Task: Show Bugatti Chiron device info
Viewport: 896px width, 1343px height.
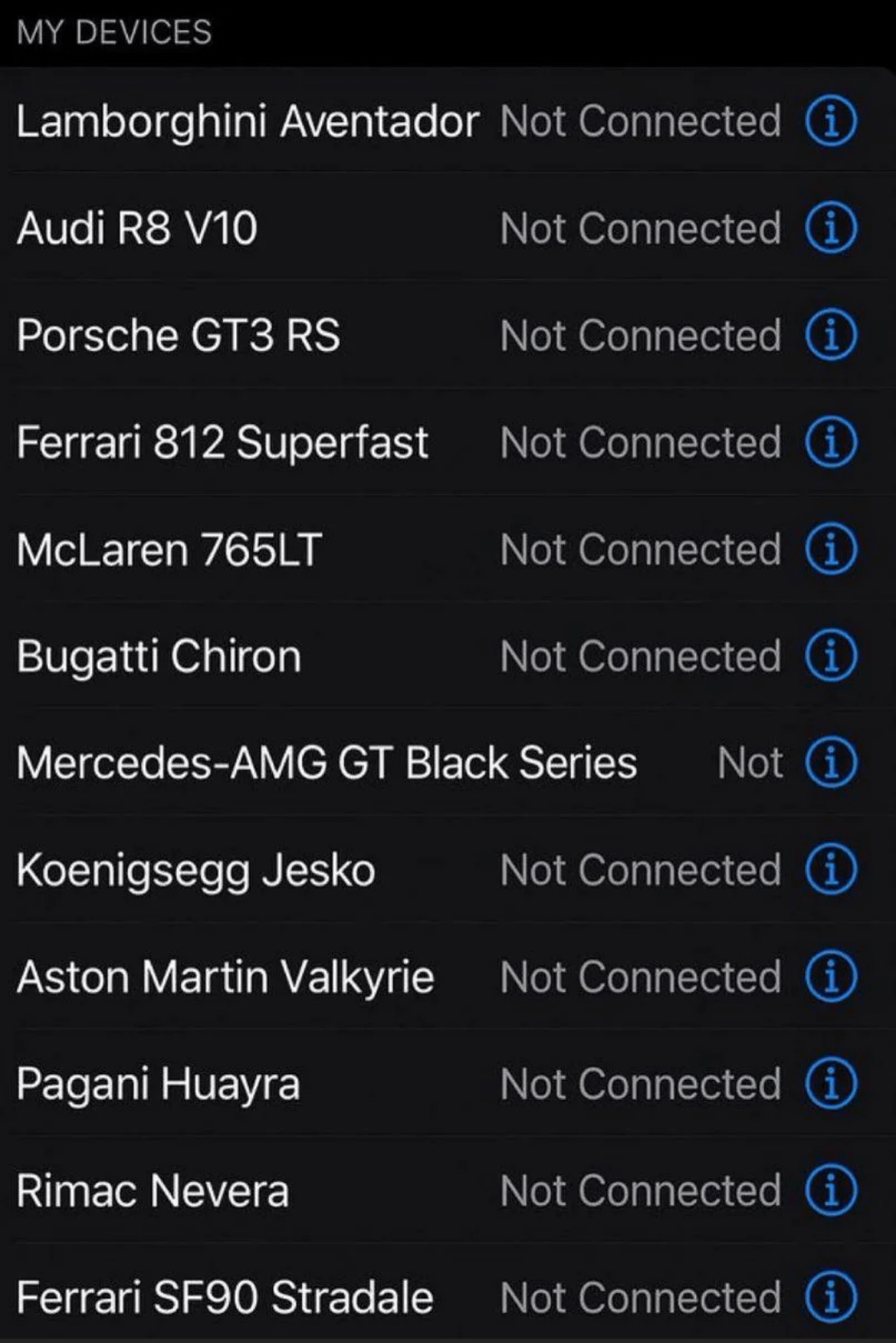Action: pos(830,657)
